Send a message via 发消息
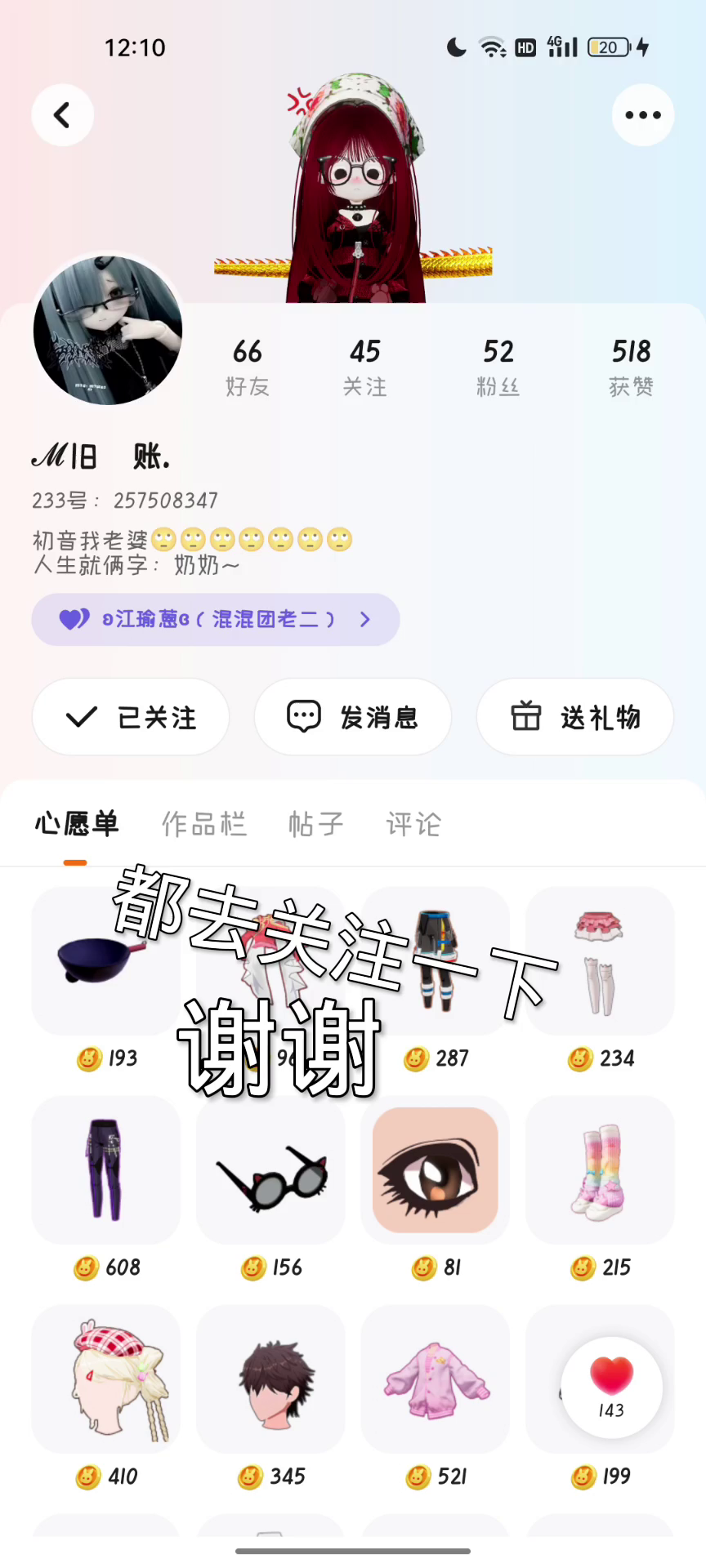 [x=353, y=717]
